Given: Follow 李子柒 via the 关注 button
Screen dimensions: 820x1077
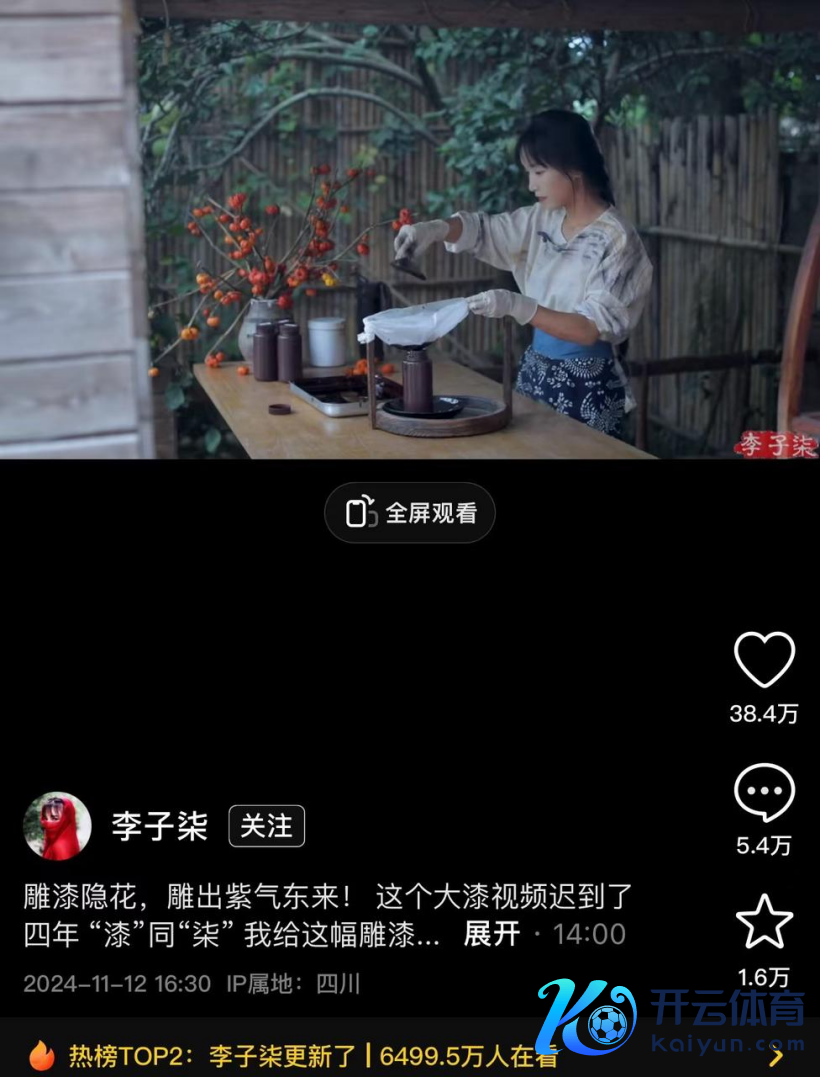Looking at the screenshot, I should tap(266, 826).
